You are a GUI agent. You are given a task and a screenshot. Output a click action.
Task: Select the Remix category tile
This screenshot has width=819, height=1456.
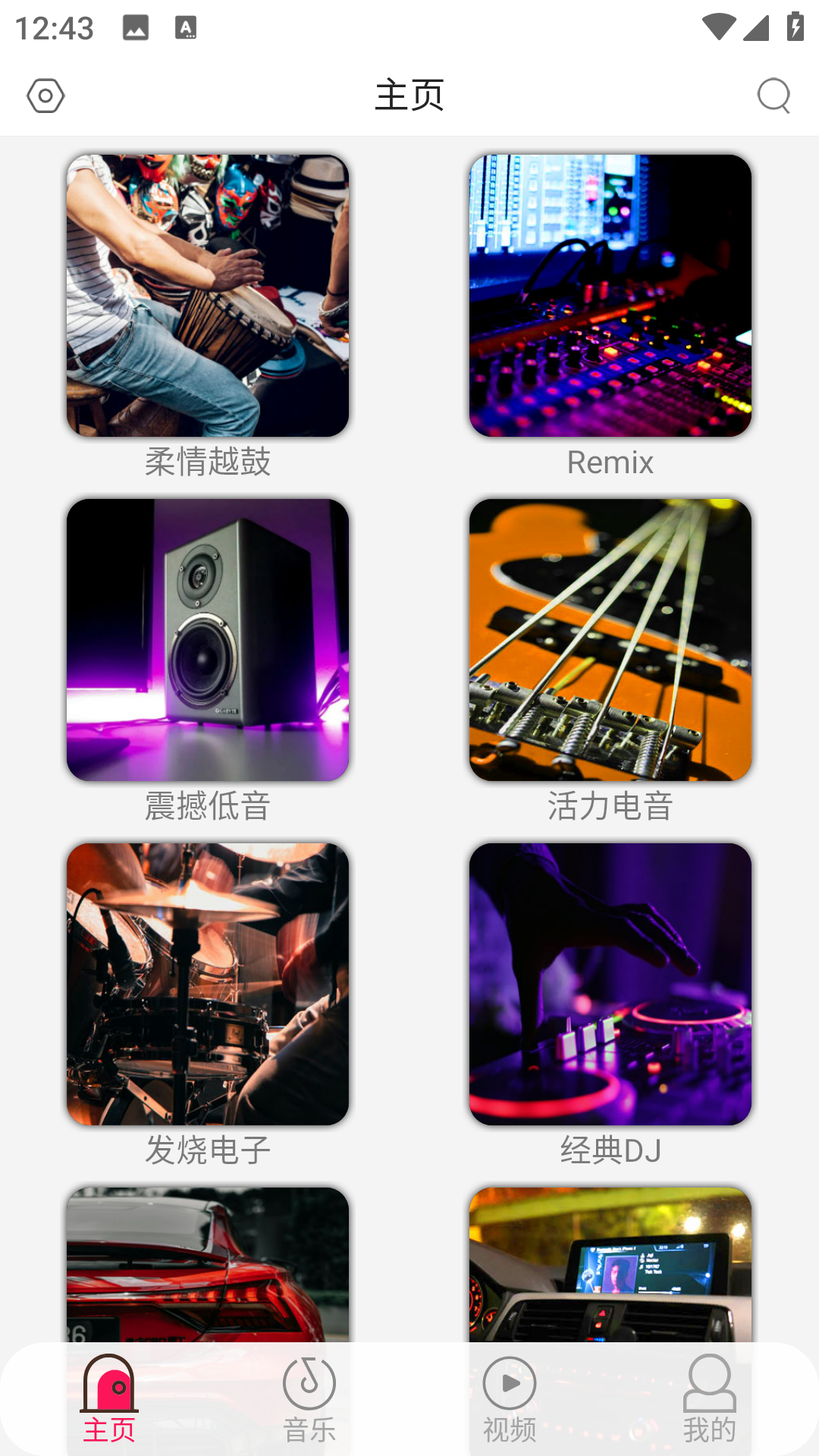[x=610, y=296]
